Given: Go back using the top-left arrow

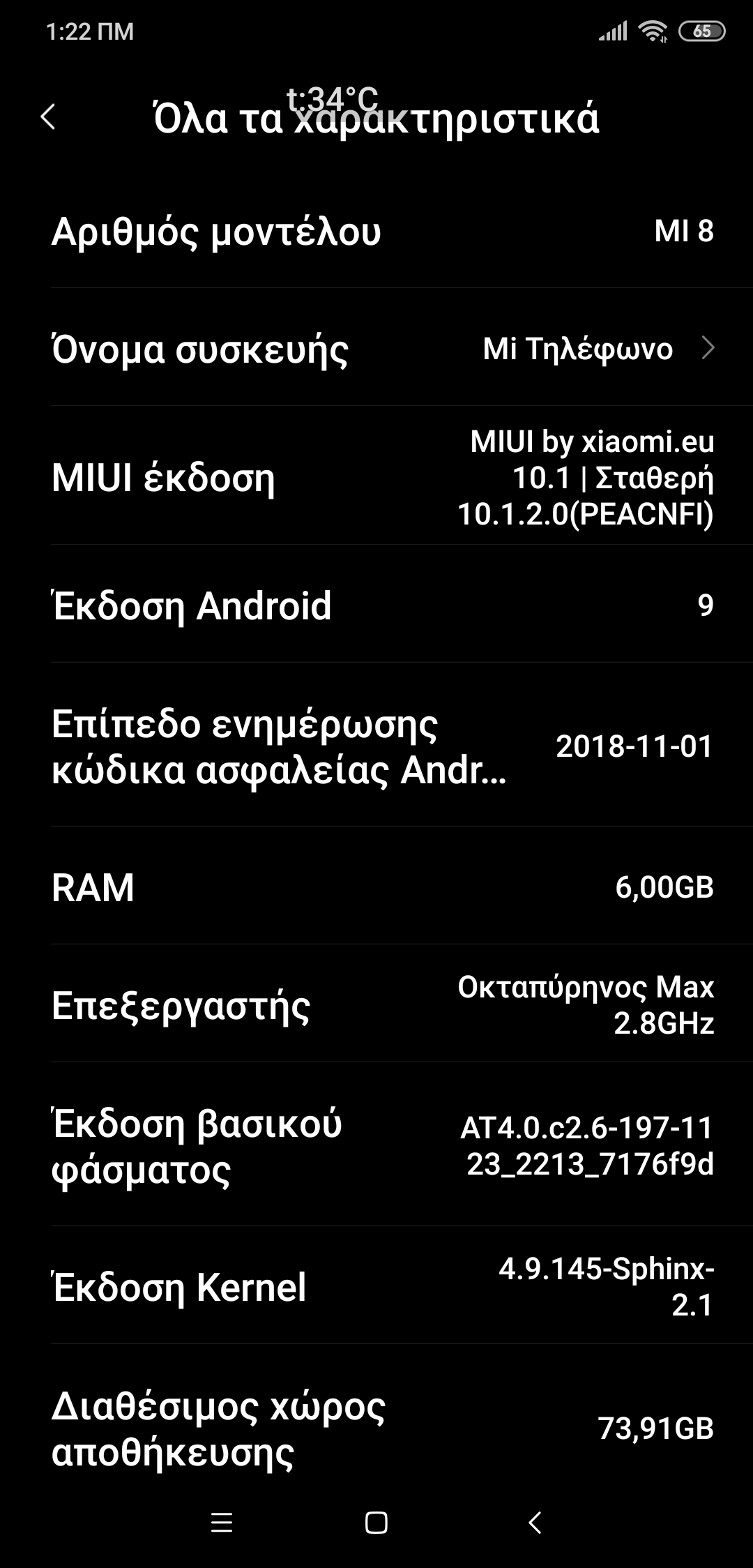Looking at the screenshot, I should [x=48, y=117].
